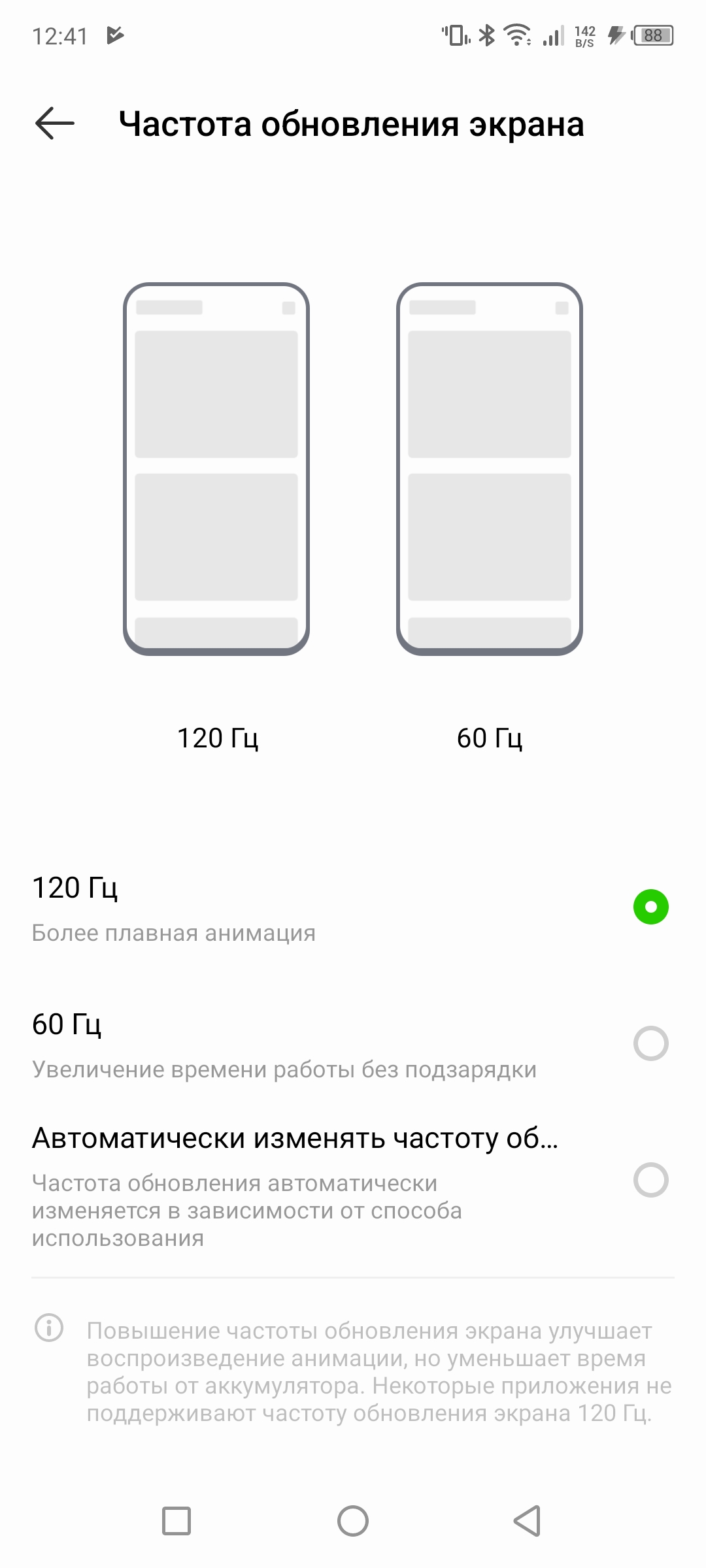Screen dimensions: 706x1568
Task: Open recent apps from the navigation bar
Action: [x=176, y=1521]
